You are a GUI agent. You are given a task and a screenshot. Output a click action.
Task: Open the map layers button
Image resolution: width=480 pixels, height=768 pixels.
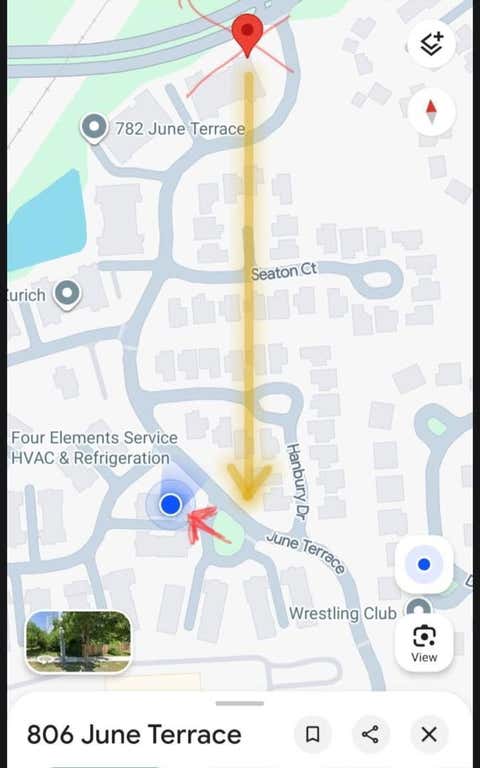click(x=432, y=44)
